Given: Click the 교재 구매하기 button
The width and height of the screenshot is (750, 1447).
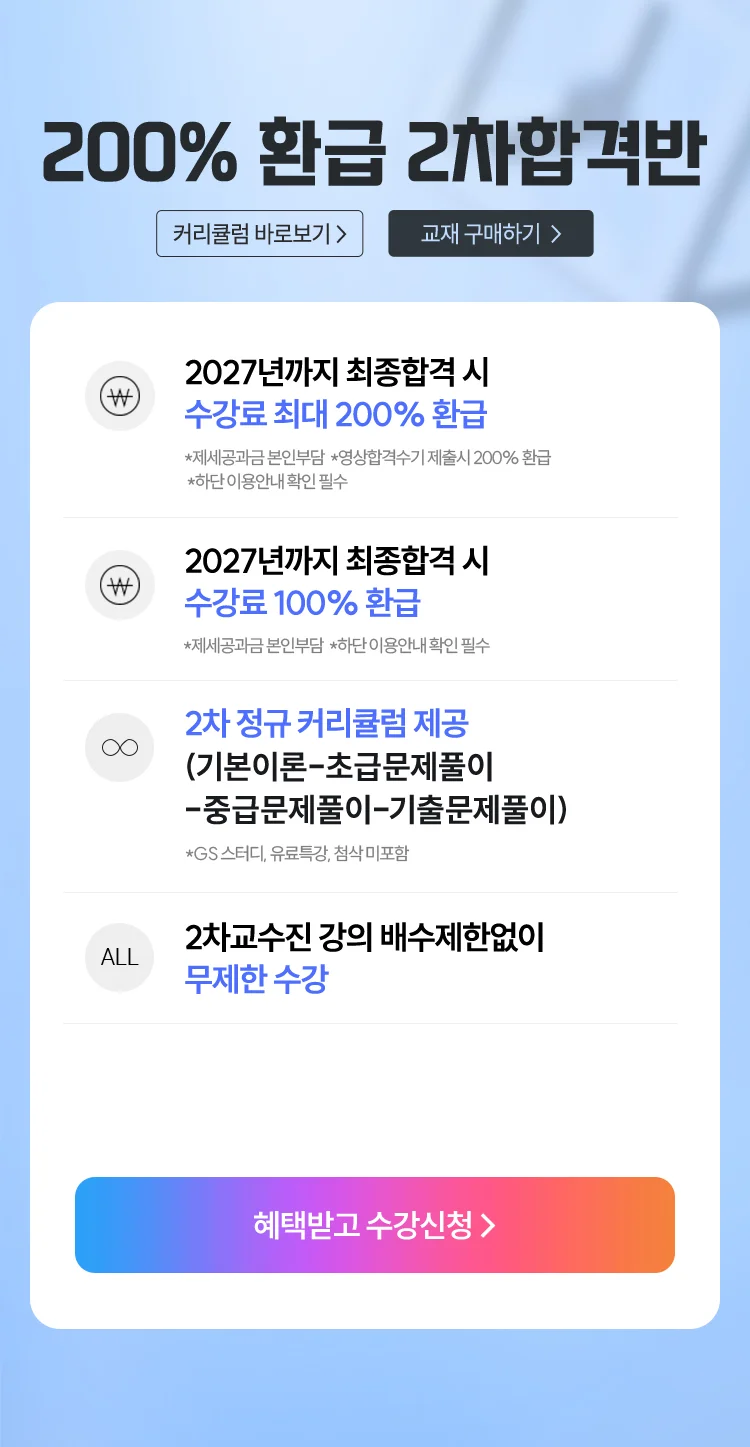Looking at the screenshot, I should click(490, 233).
